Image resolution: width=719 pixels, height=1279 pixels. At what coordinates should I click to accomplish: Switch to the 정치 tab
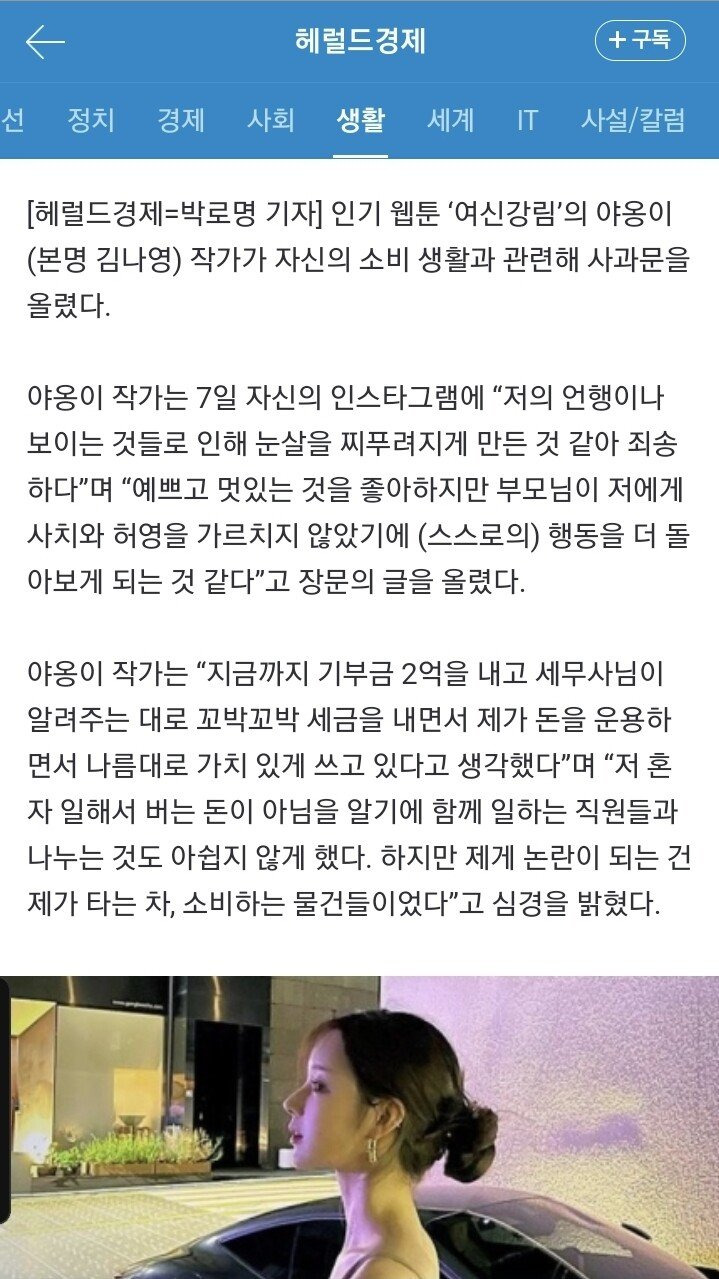tap(91, 121)
